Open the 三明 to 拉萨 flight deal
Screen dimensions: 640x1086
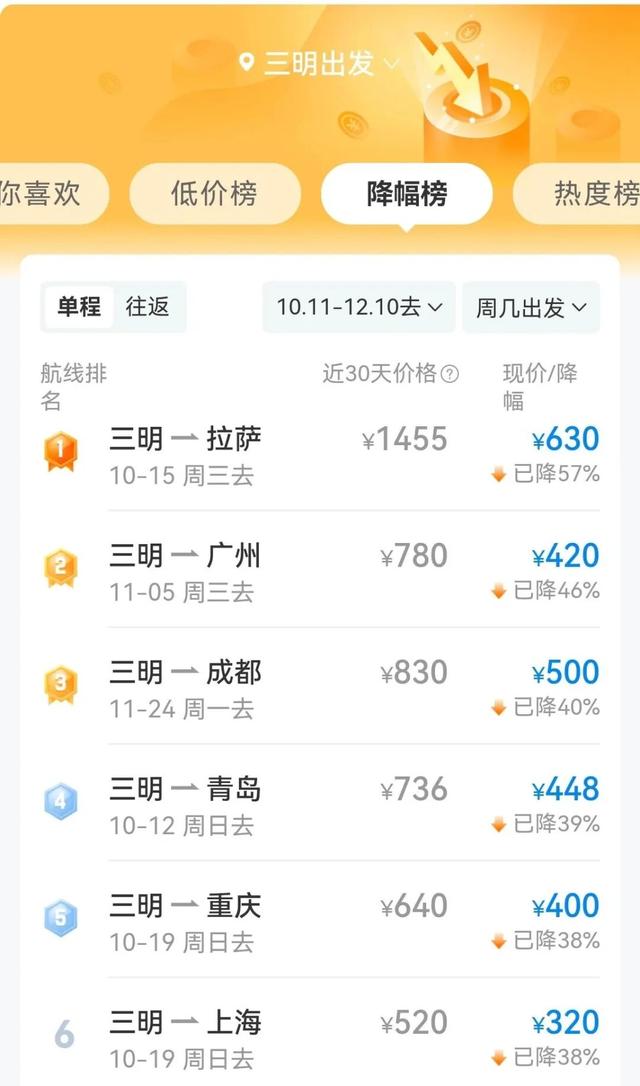point(320,456)
